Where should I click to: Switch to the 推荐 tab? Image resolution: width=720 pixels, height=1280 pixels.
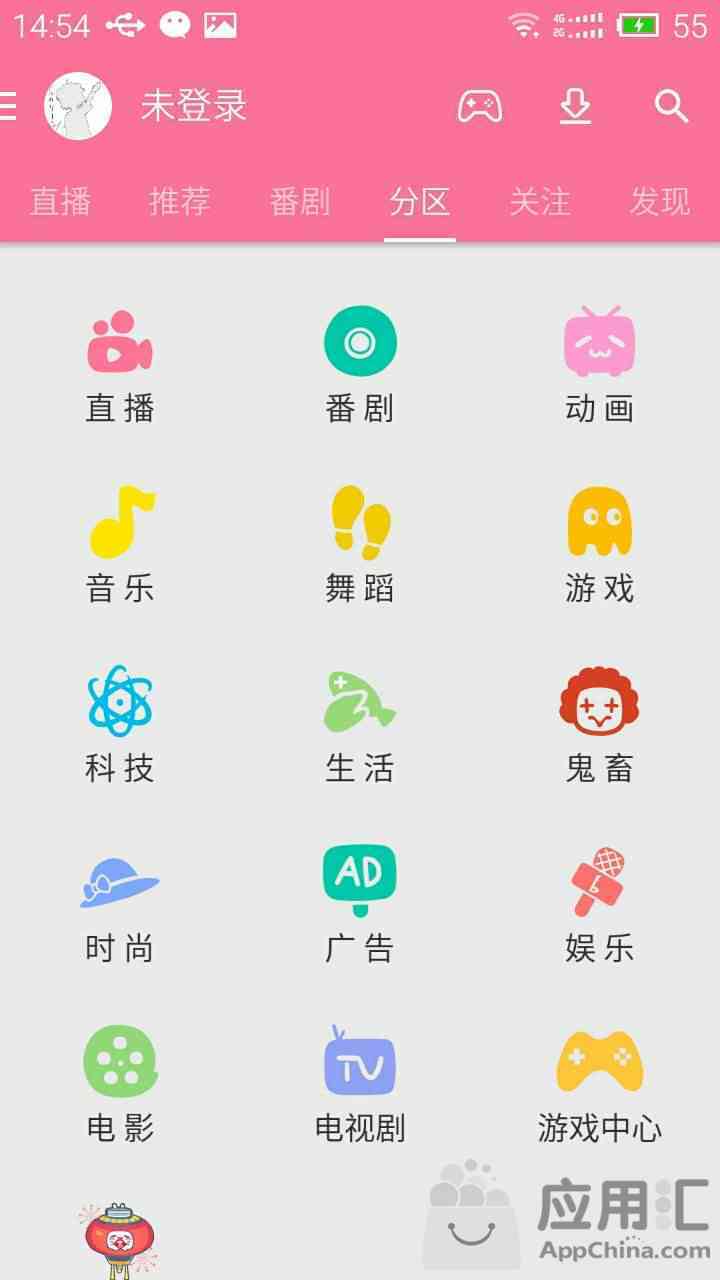180,202
